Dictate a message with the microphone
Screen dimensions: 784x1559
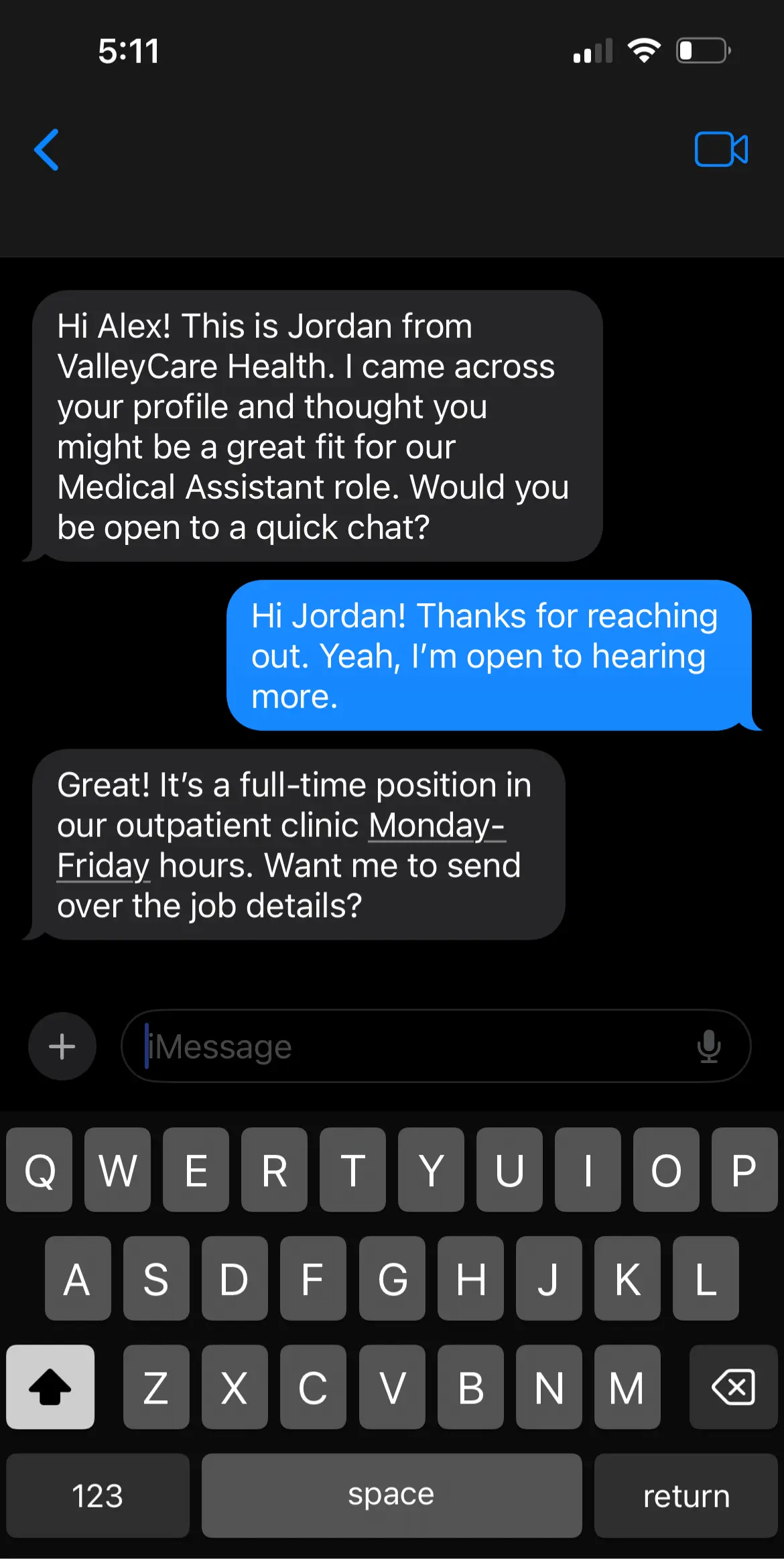[x=709, y=1046]
